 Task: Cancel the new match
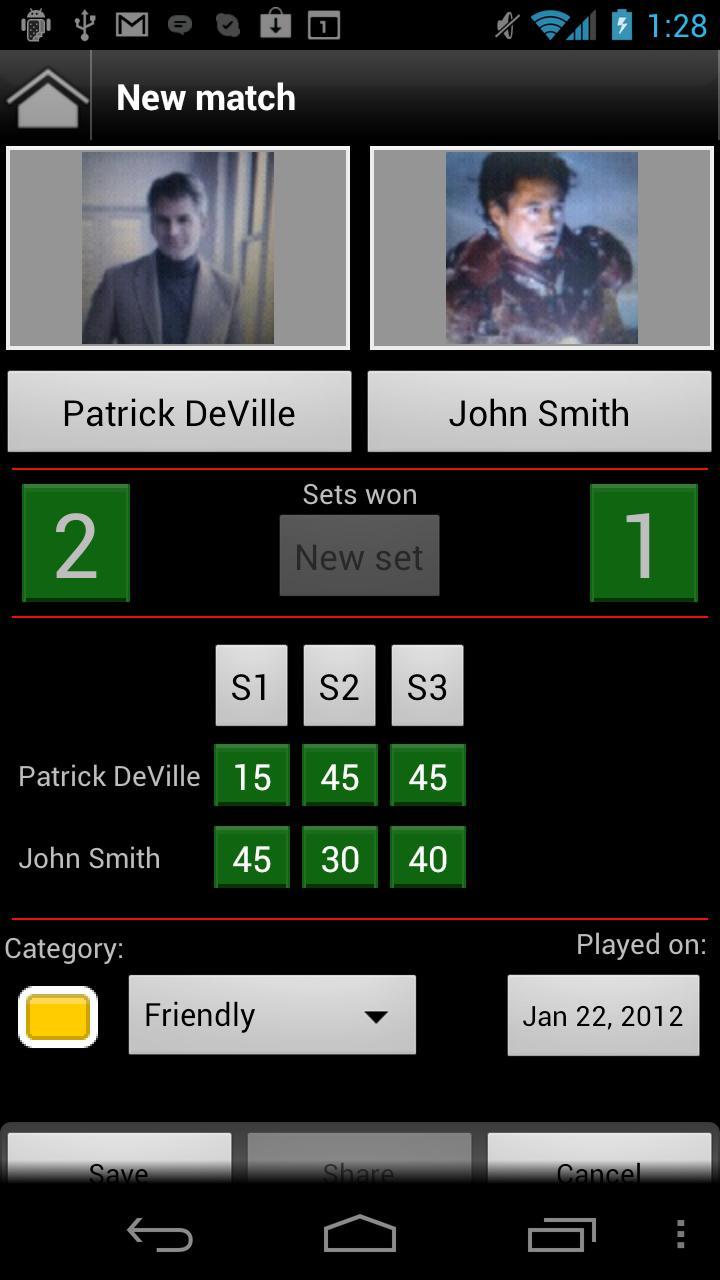click(599, 1163)
